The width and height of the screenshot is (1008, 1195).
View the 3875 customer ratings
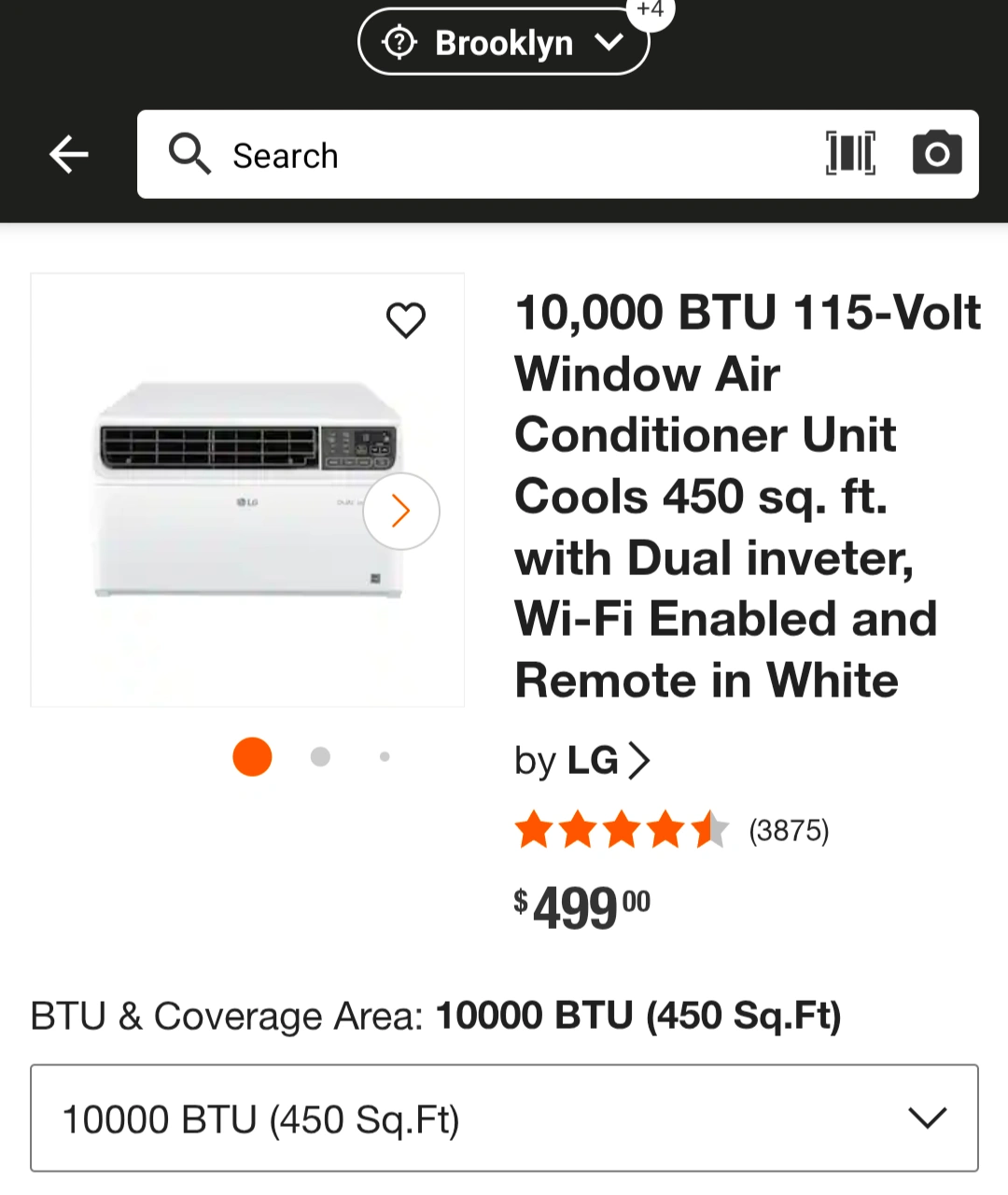click(789, 830)
